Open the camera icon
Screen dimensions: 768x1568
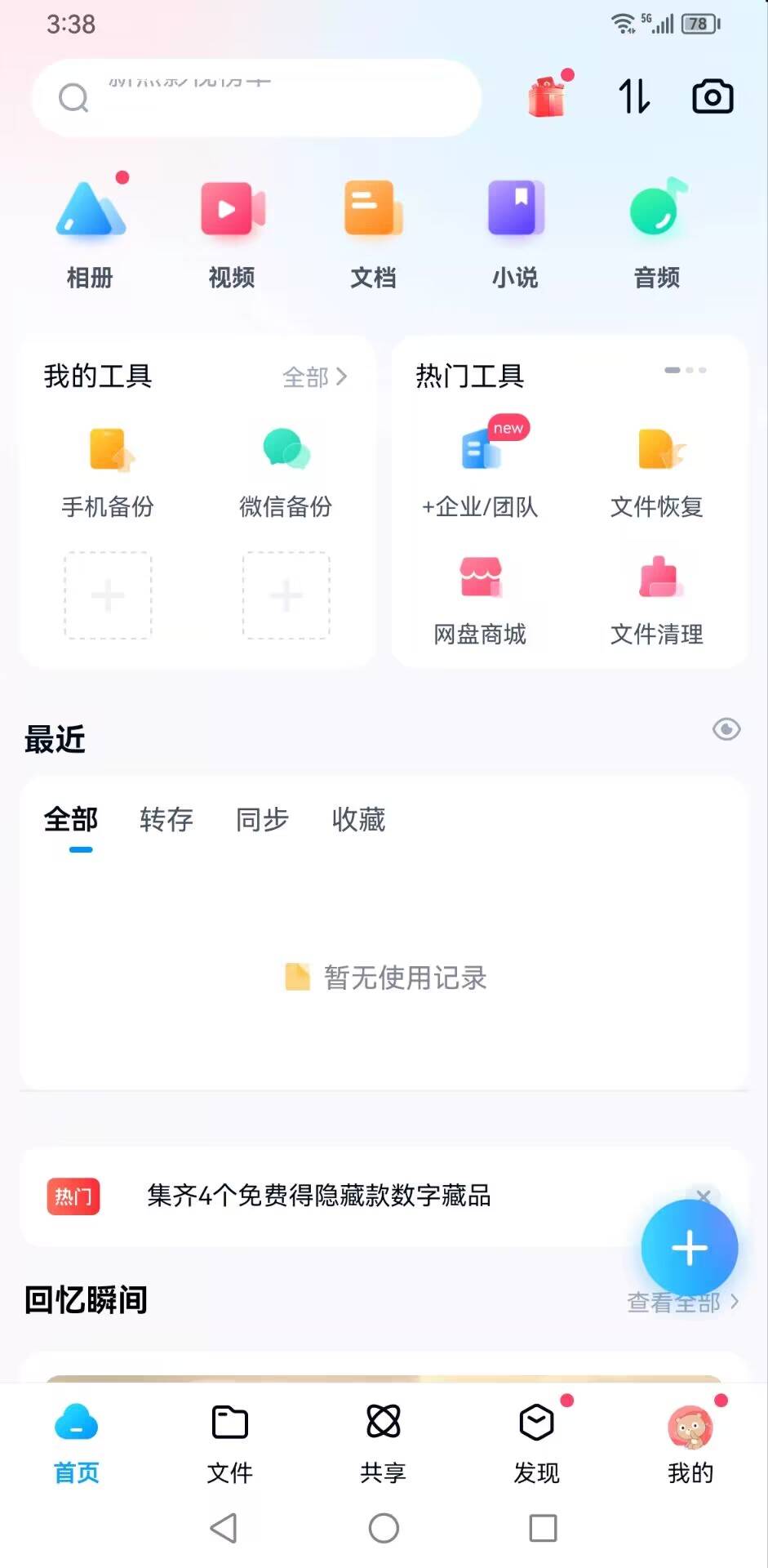point(713,96)
